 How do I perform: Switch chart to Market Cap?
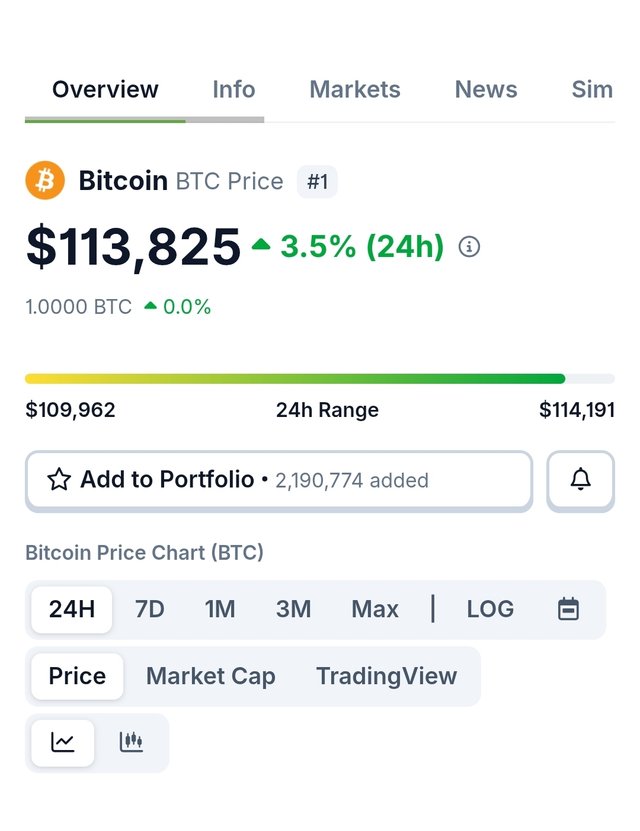point(210,676)
